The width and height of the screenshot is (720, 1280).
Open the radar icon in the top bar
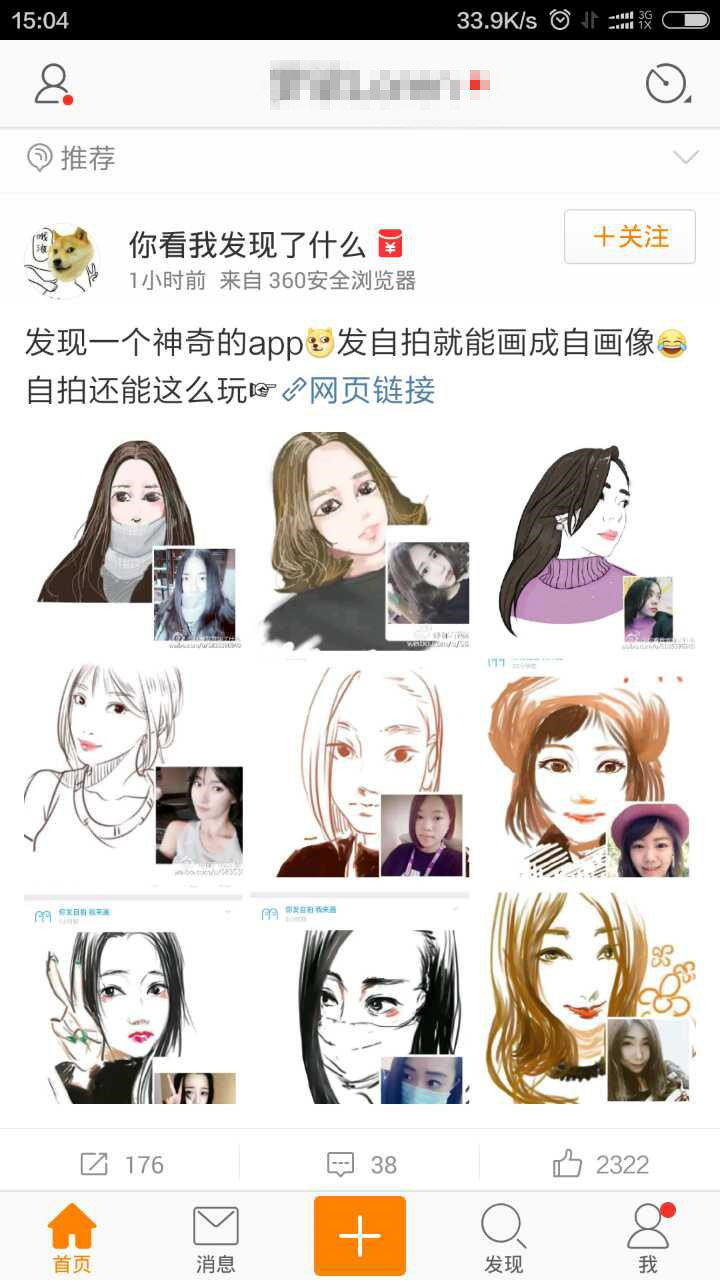[667, 84]
